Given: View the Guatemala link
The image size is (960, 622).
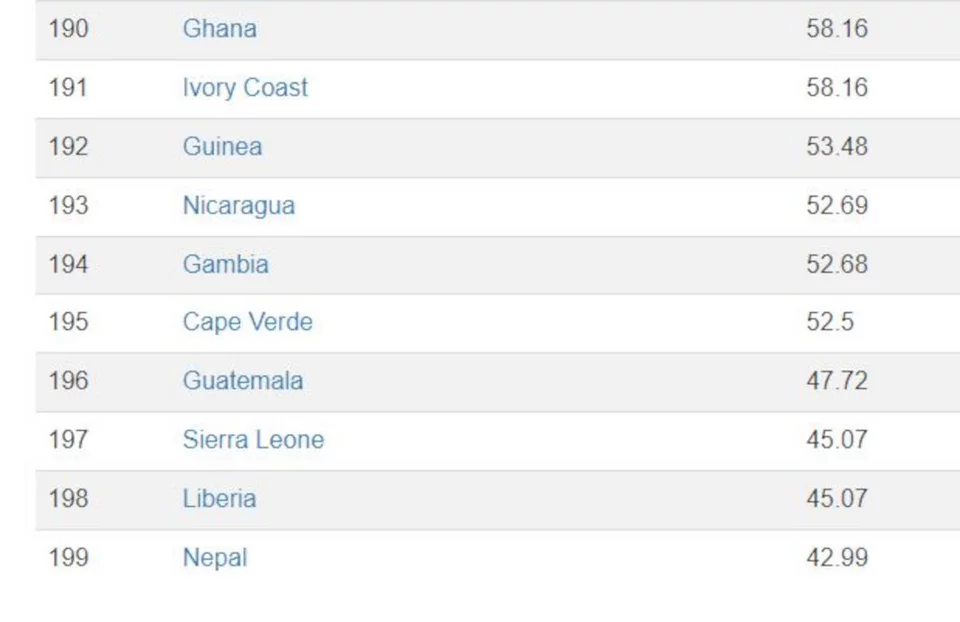Looking at the screenshot, I should tap(242, 381).
